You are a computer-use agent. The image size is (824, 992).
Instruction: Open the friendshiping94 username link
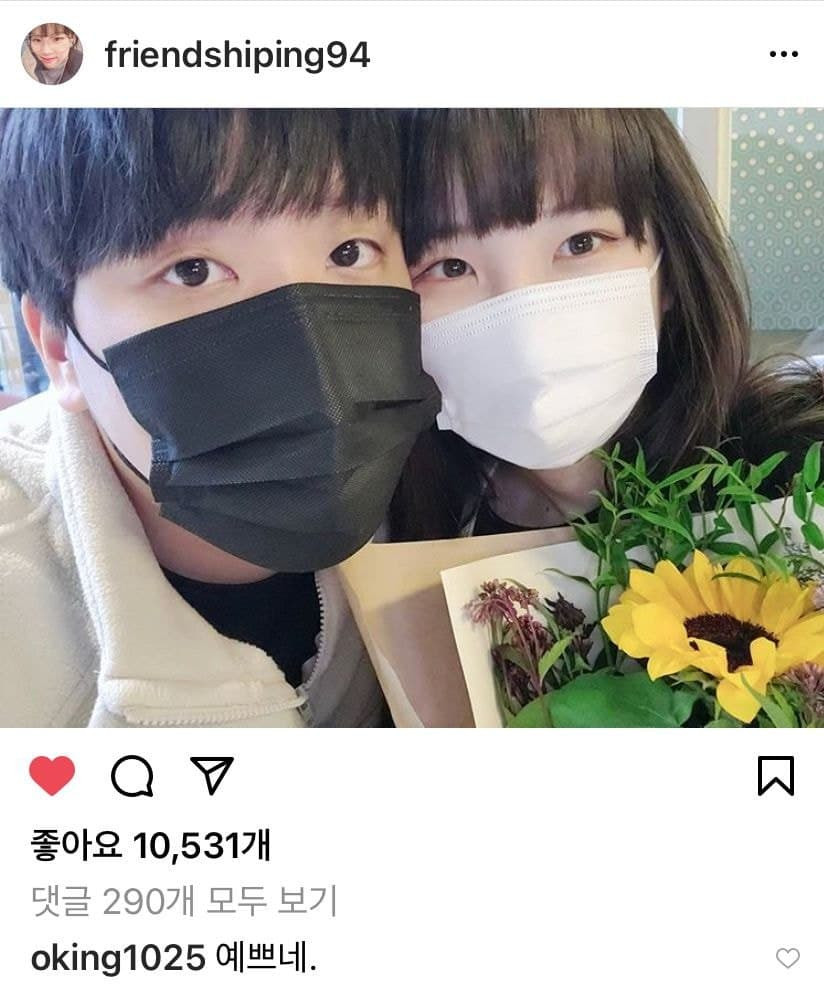[x=237, y=55]
